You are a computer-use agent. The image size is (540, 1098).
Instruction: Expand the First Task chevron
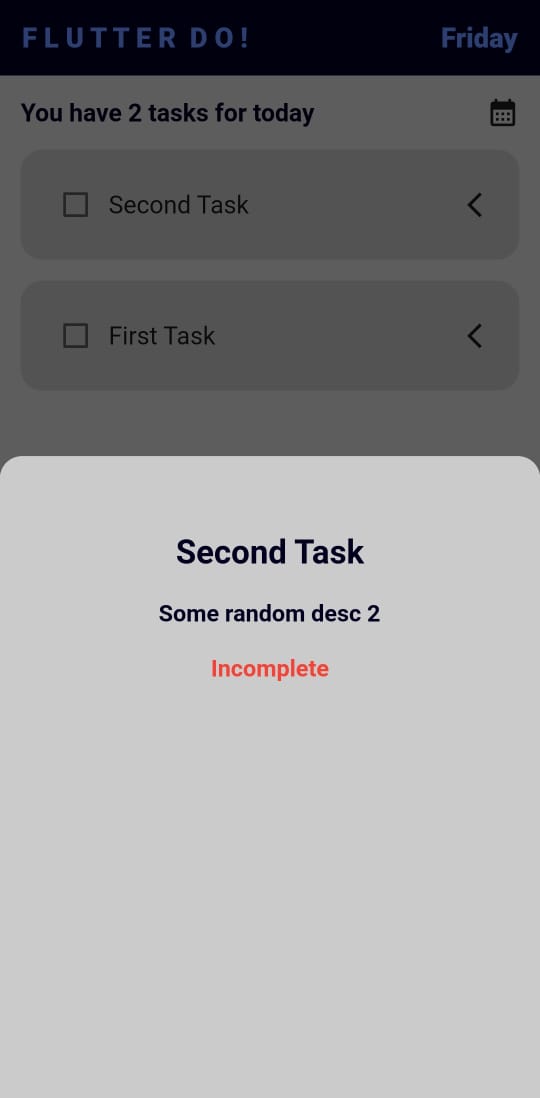tap(475, 335)
